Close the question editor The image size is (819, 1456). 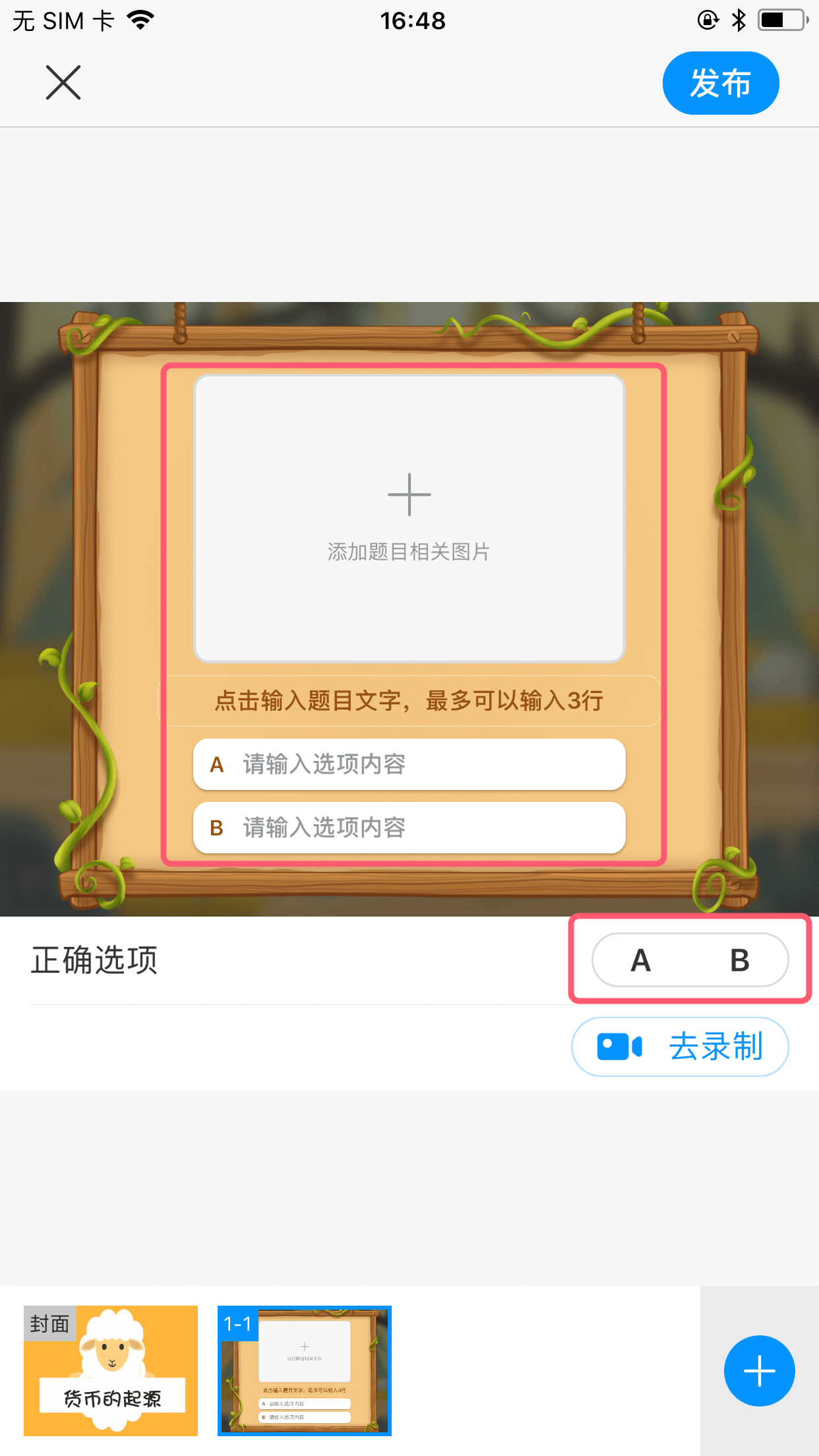[x=63, y=82]
